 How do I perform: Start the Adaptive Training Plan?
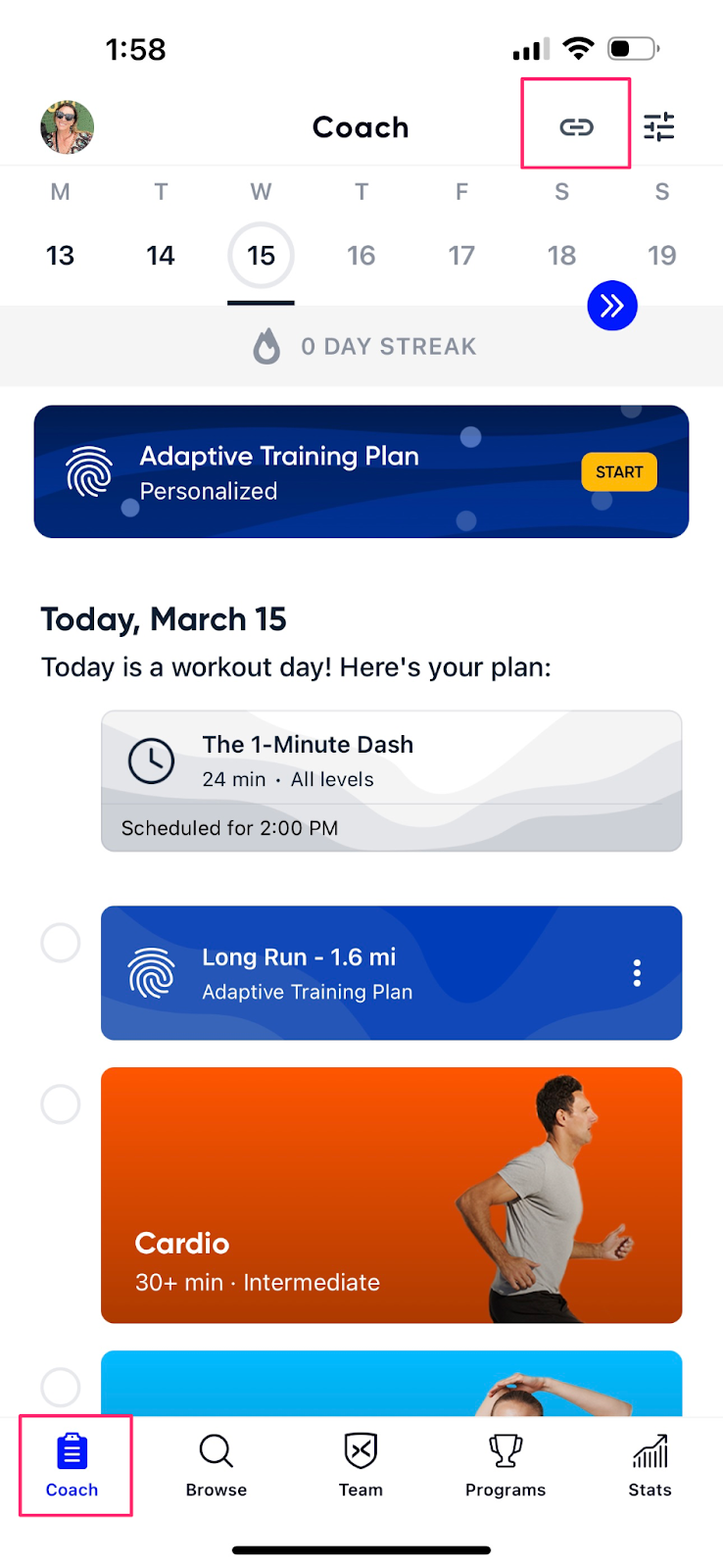pos(619,472)
